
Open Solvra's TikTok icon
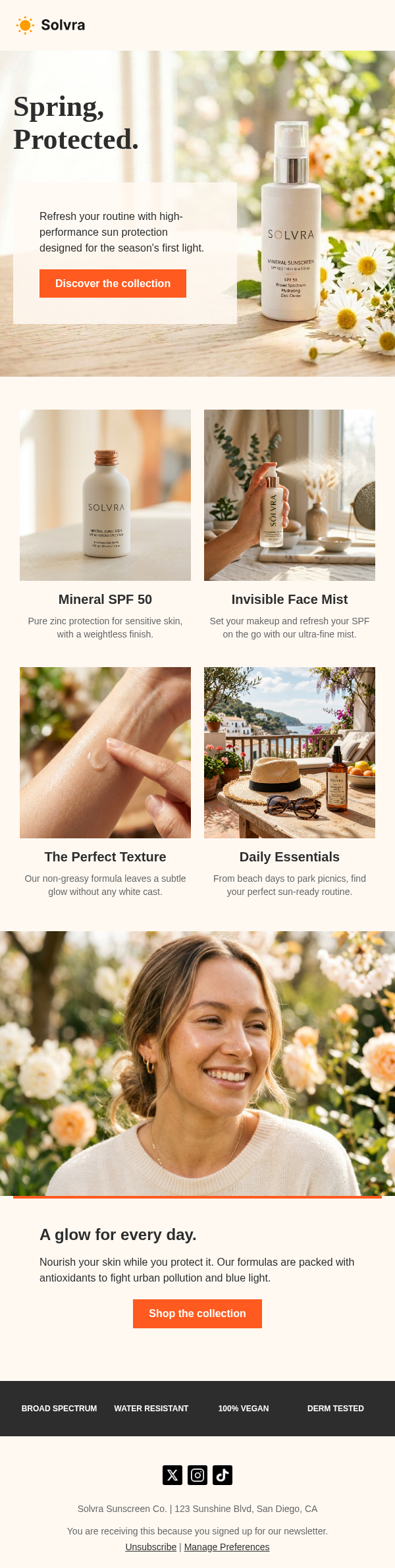(223, 1474)
